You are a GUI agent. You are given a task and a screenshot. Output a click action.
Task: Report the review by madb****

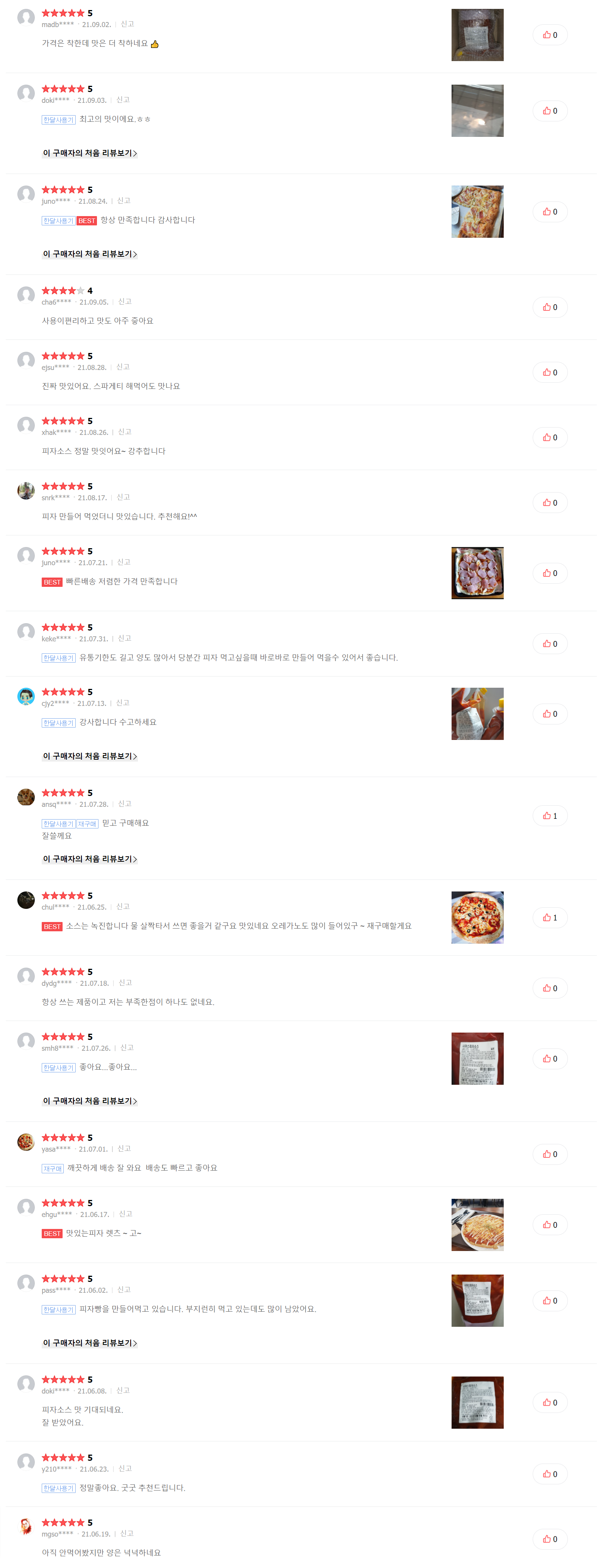pos(127,24)
